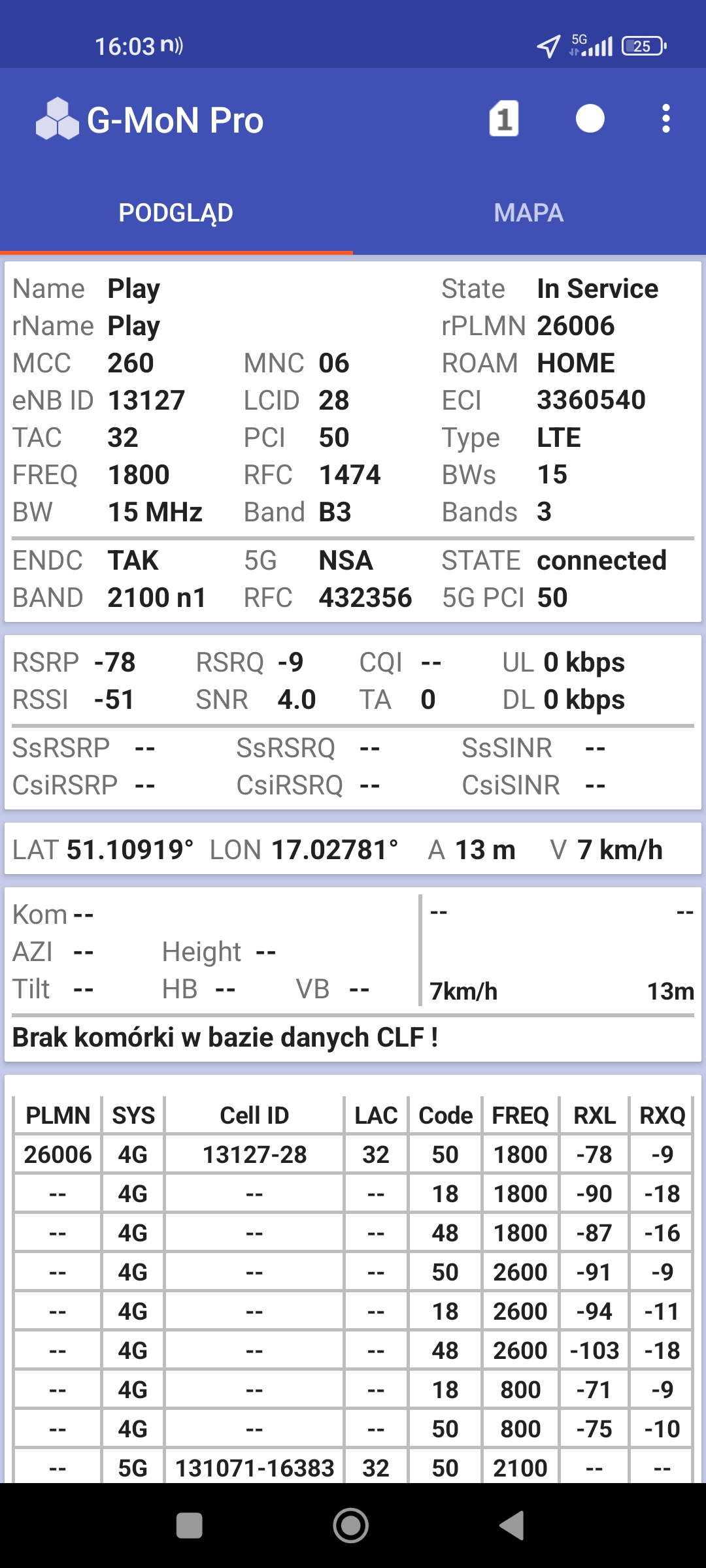Go to the home screen

pyautogui.click(x=351, y=1526)
